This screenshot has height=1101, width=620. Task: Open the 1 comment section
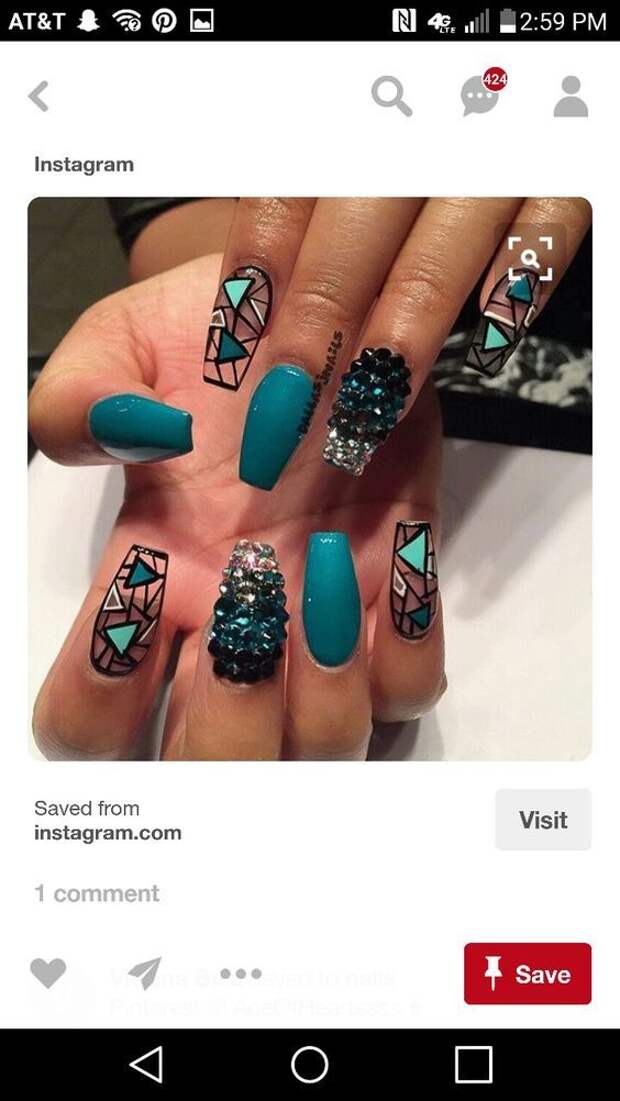pyautogui.click(x=97, y=893)
